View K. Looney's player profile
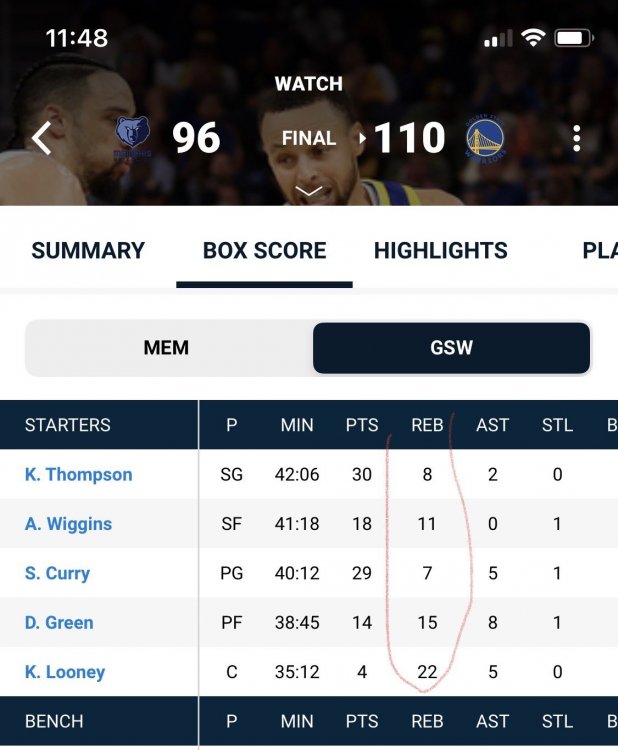Image resolution: width=618 pixels, height=750 pixels. click(64, 672)
